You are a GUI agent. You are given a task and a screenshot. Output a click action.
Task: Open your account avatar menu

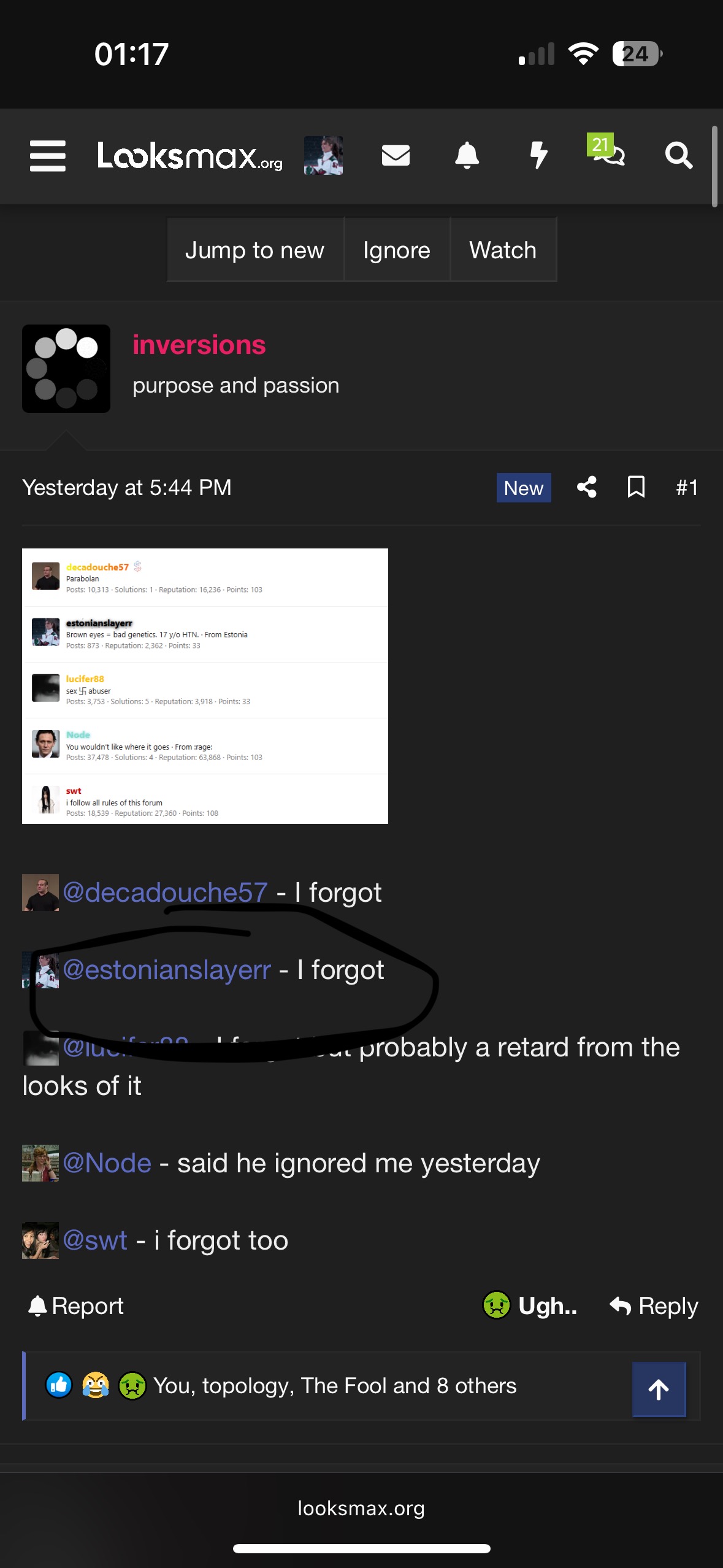point(323,156)
